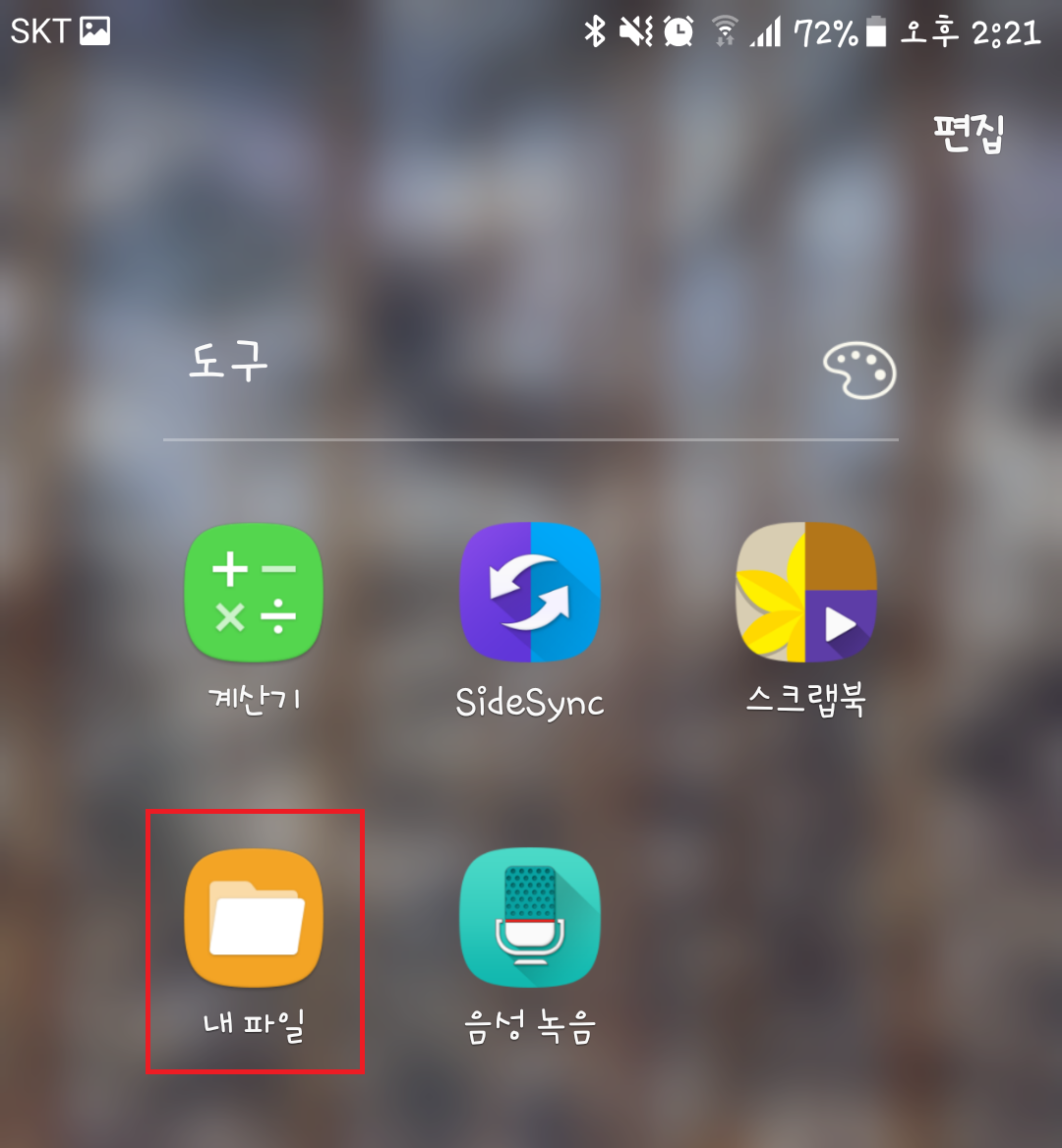Tap the 편집 (edit) button
The image size is (1062, 1148).
(x=969, y=133)
